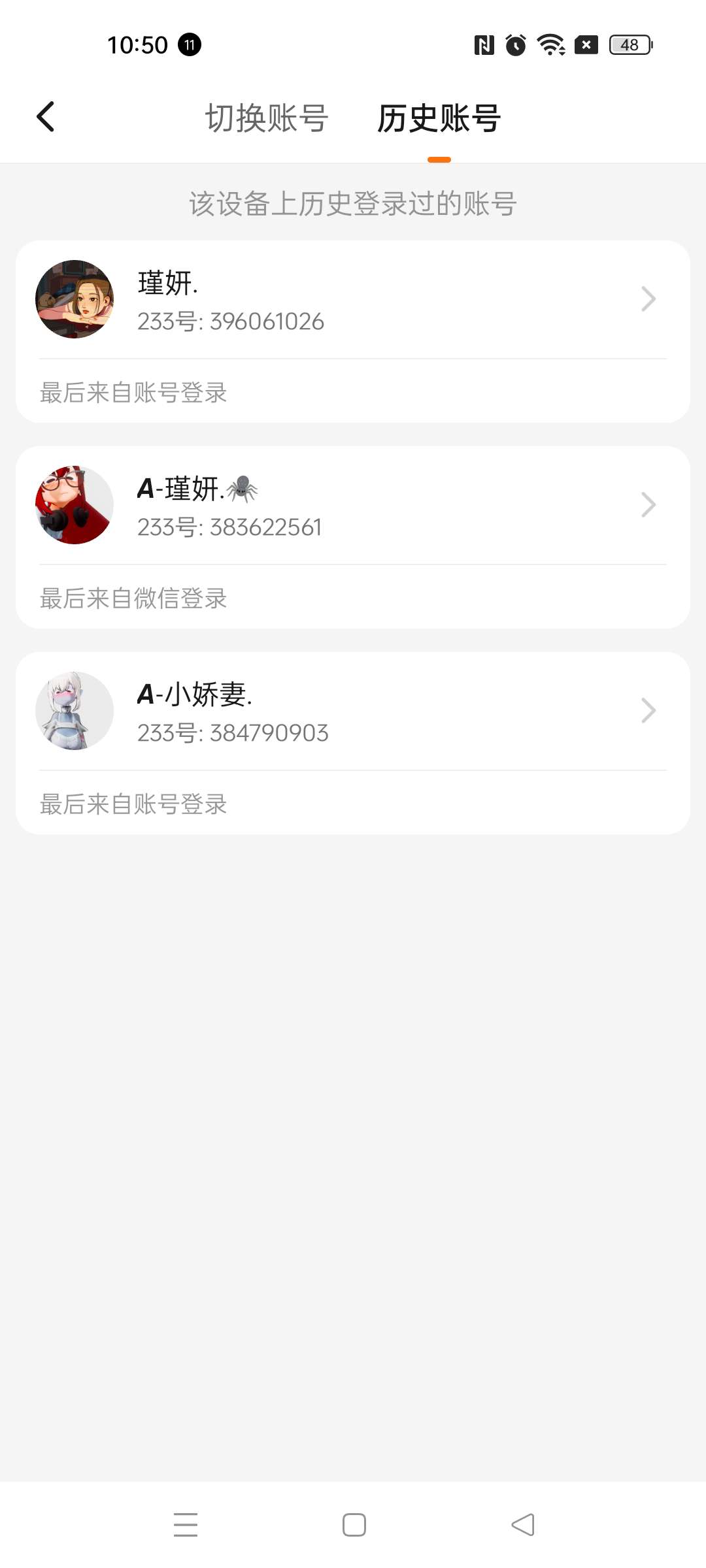Go back using the top-left arrow

point(45,117)
